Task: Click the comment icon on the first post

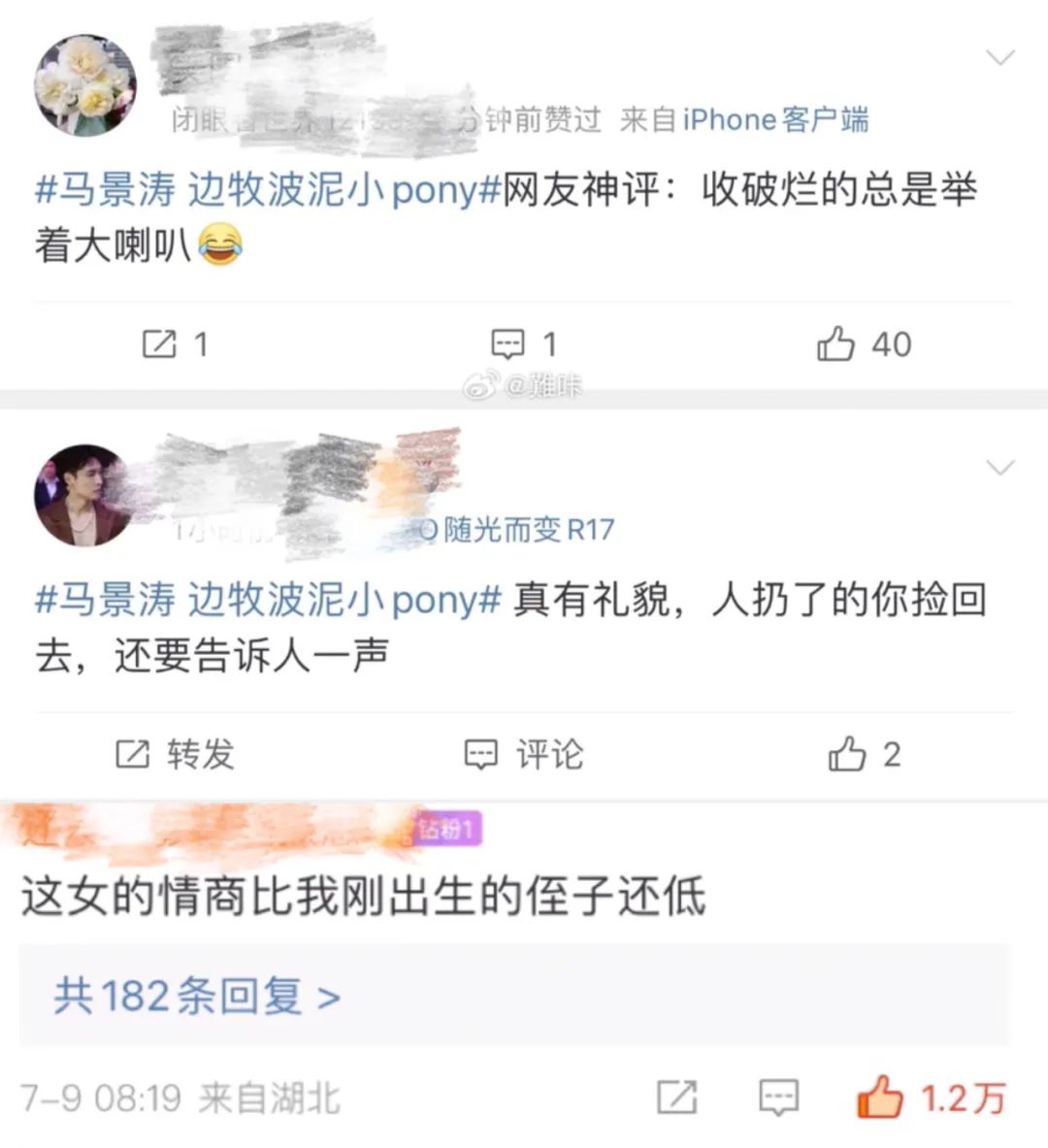Action: click(x=506, y=344)
